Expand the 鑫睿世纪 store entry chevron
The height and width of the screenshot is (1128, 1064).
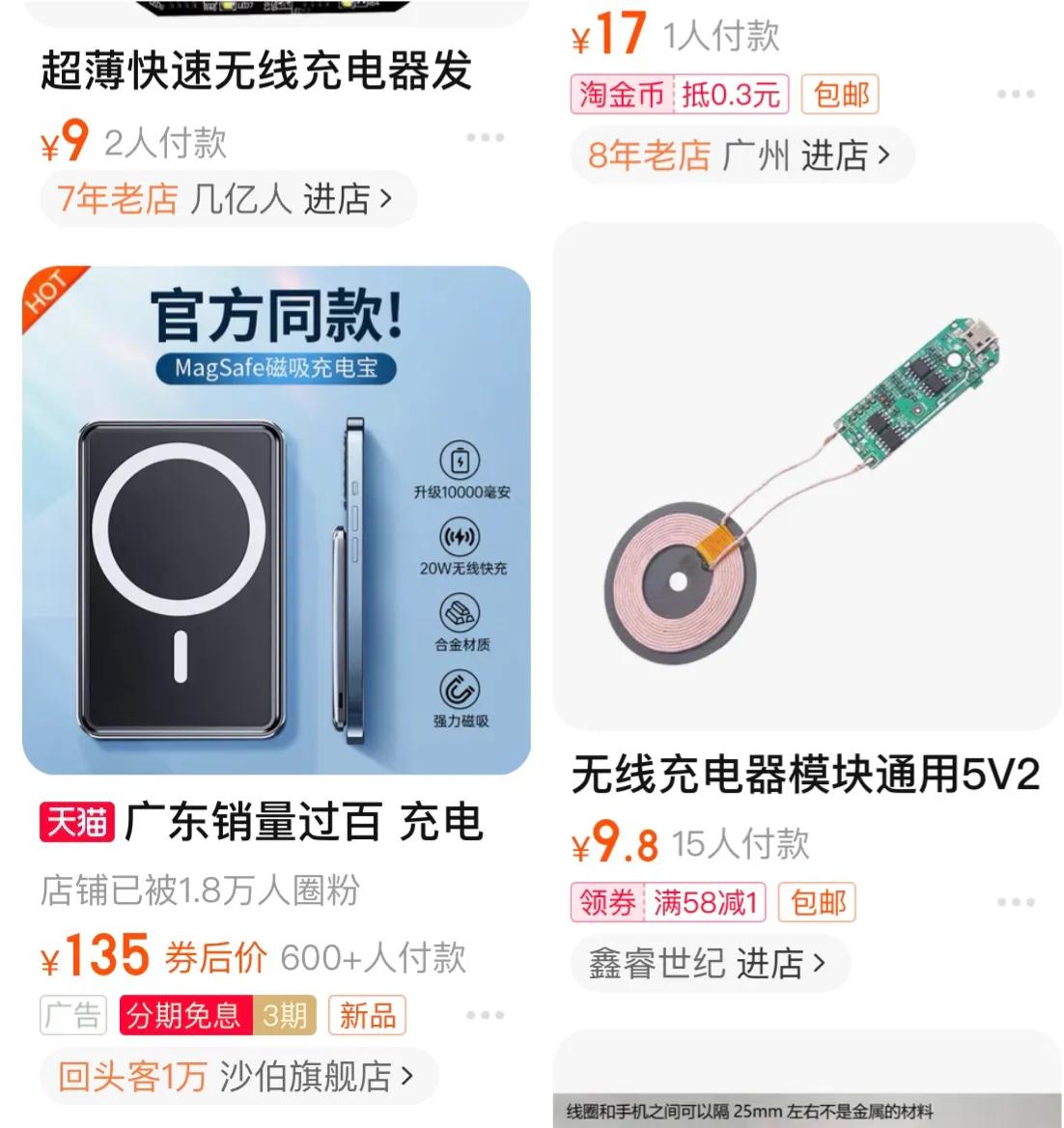pyautogui.click(x=820, y=962)
